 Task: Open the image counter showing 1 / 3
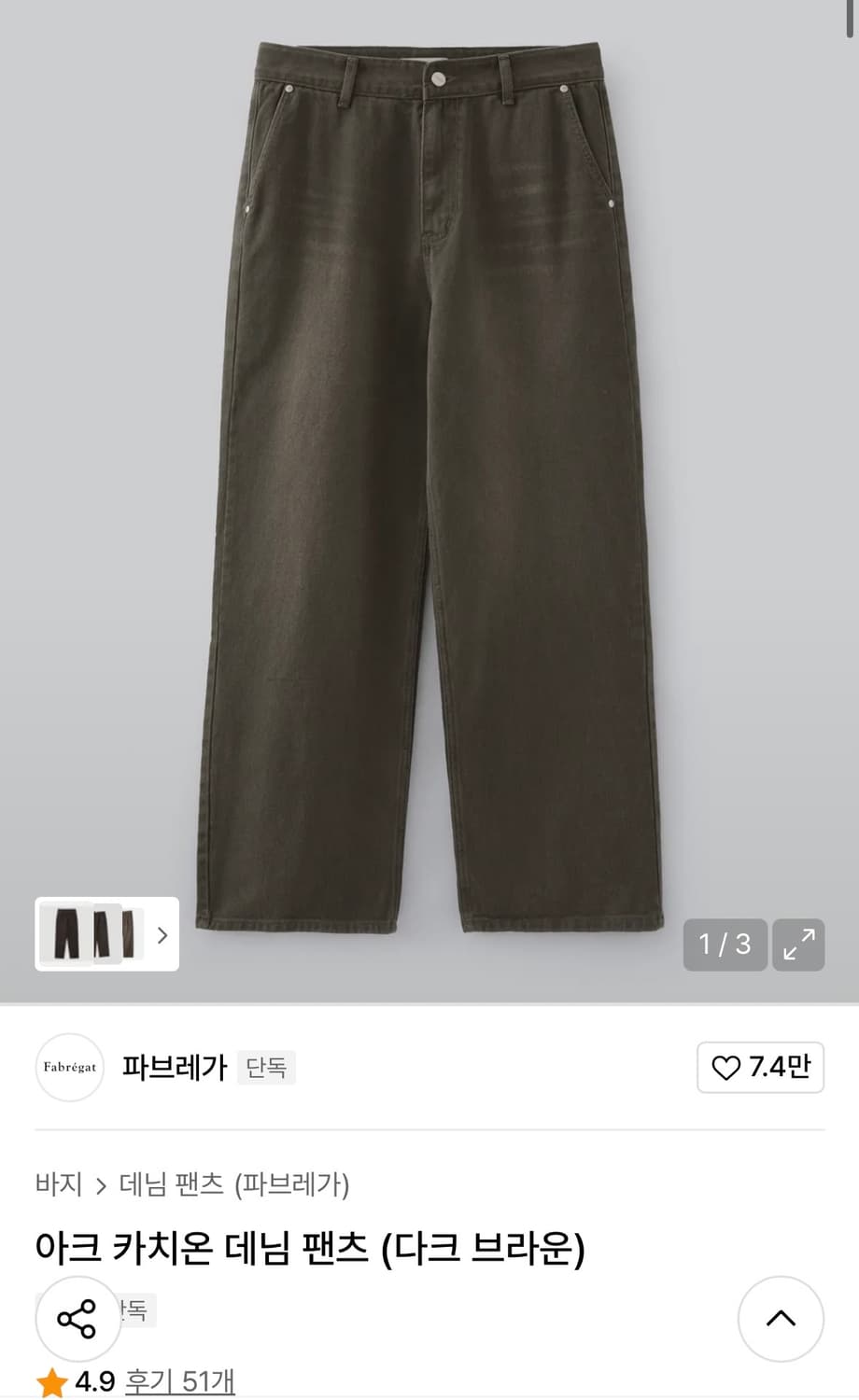725,945
